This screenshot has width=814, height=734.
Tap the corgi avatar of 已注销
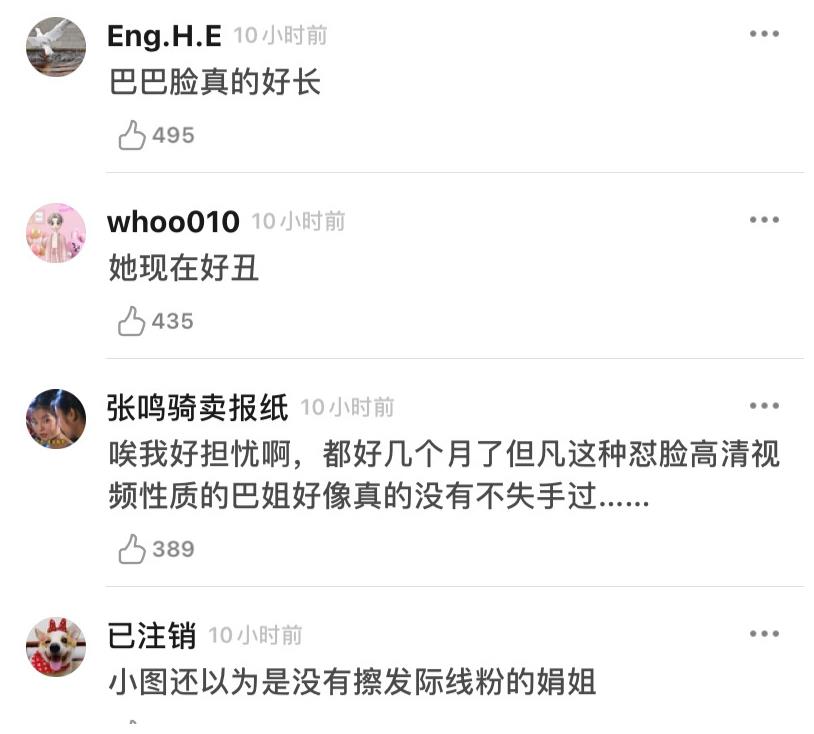[x=56, y=647]
